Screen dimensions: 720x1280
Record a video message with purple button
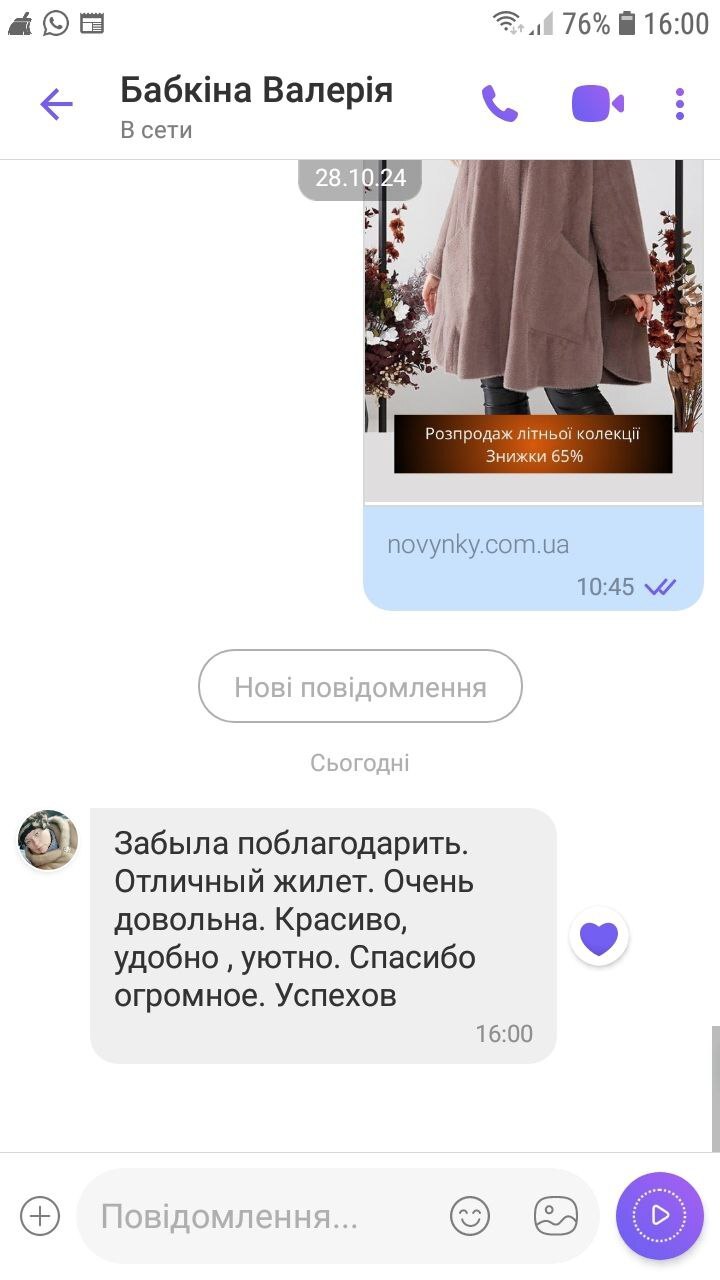(x=660, y=1215)
